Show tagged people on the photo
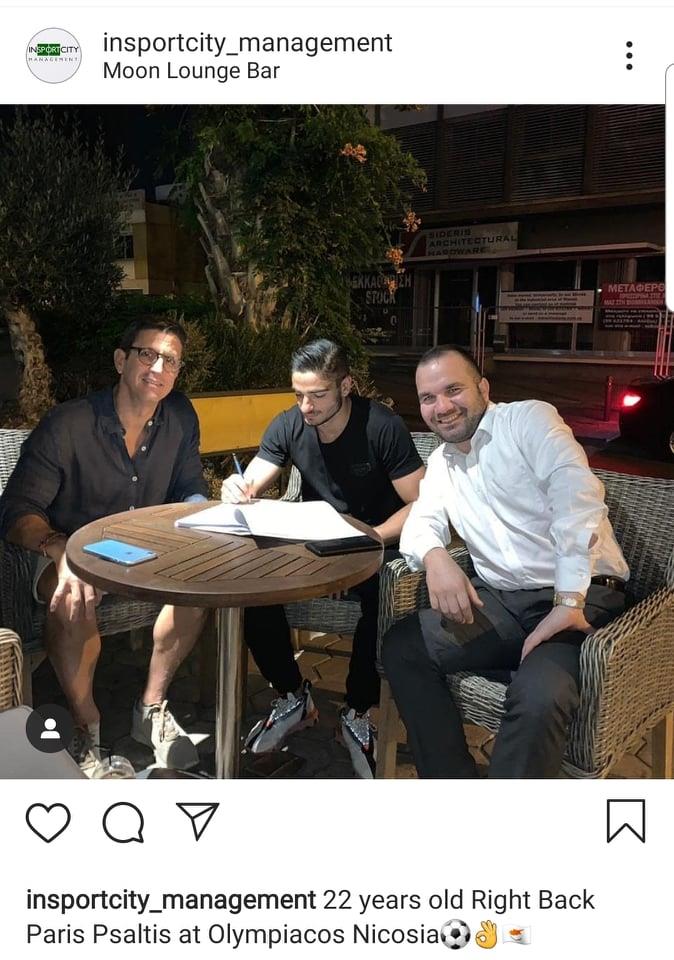This screenshot has height=960, width=674. coord(49,728)
